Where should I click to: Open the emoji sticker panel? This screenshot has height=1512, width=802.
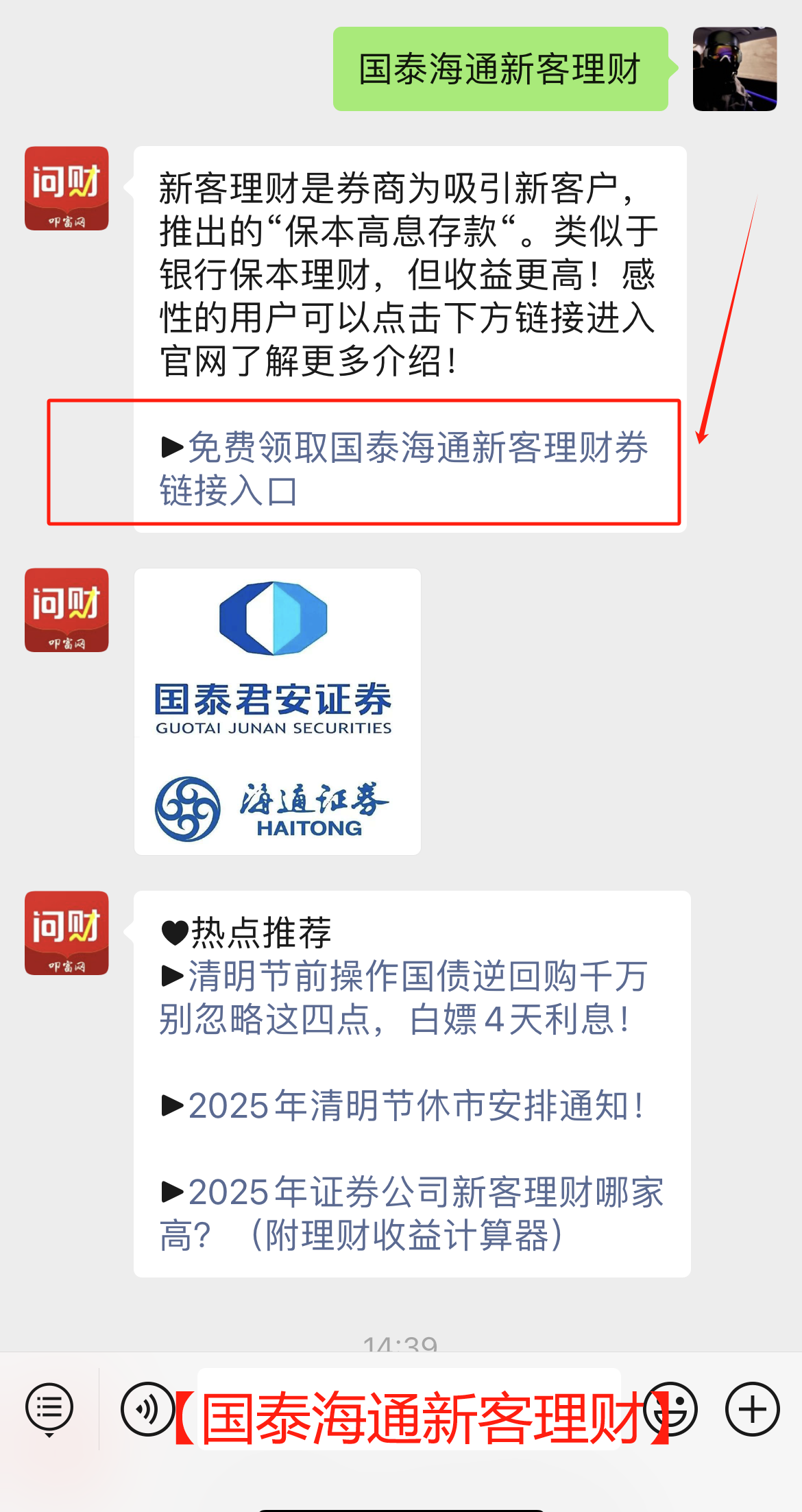click(x=672, y=1408)
